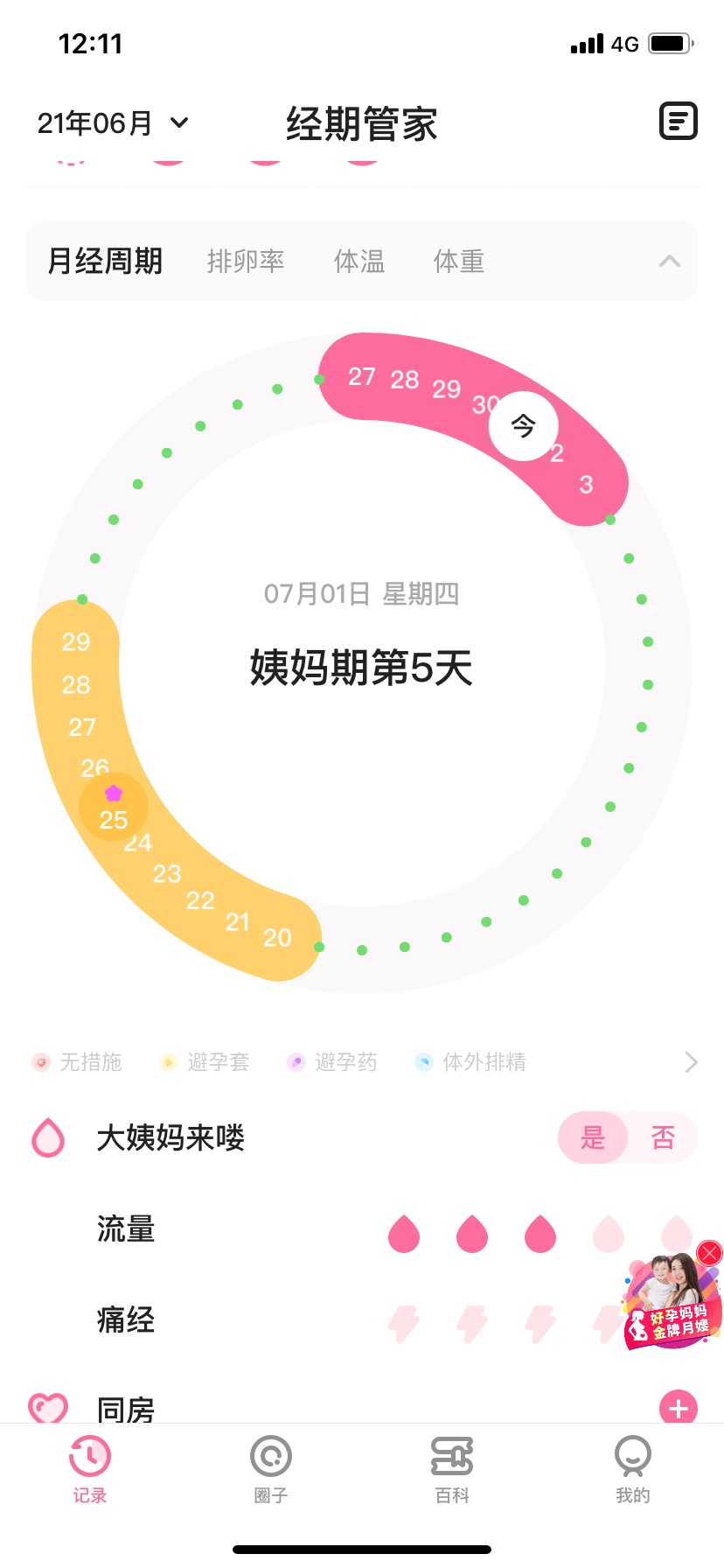Go to the 圈子 tab

point(271,1469)
